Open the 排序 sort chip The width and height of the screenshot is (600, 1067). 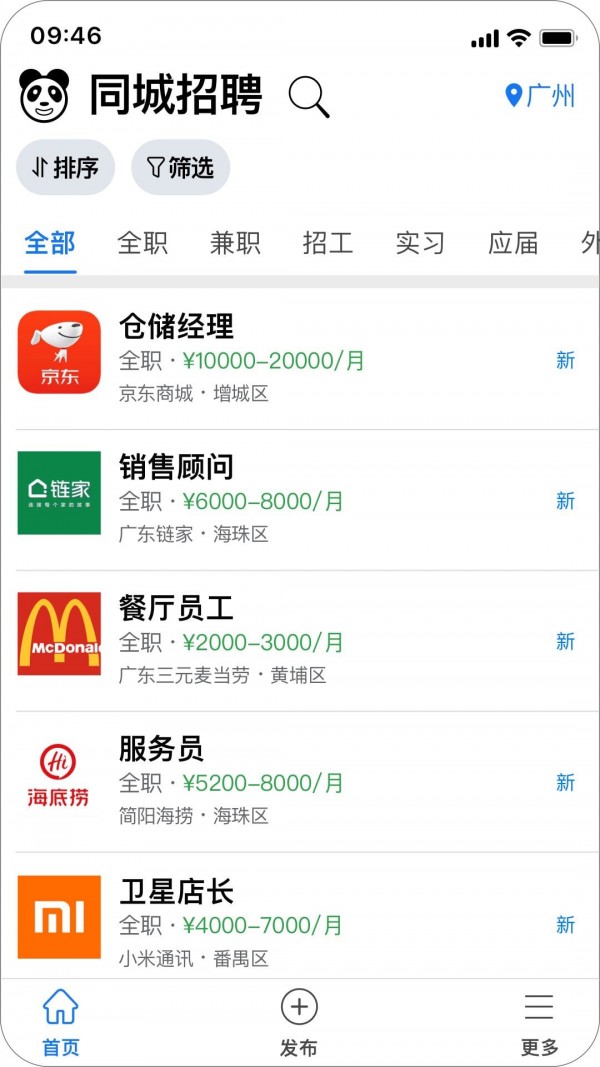click(x=66, y=167)
